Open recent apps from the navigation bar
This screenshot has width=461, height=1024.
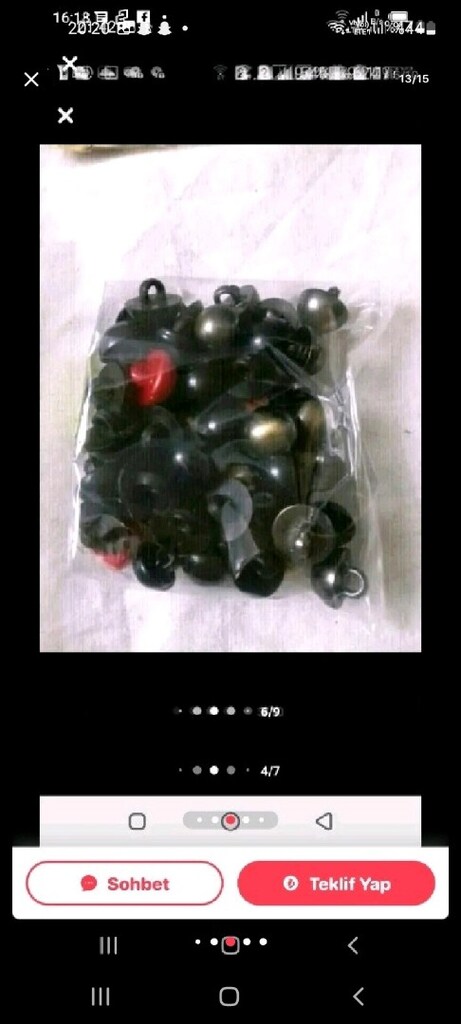(x=100, y=996)
